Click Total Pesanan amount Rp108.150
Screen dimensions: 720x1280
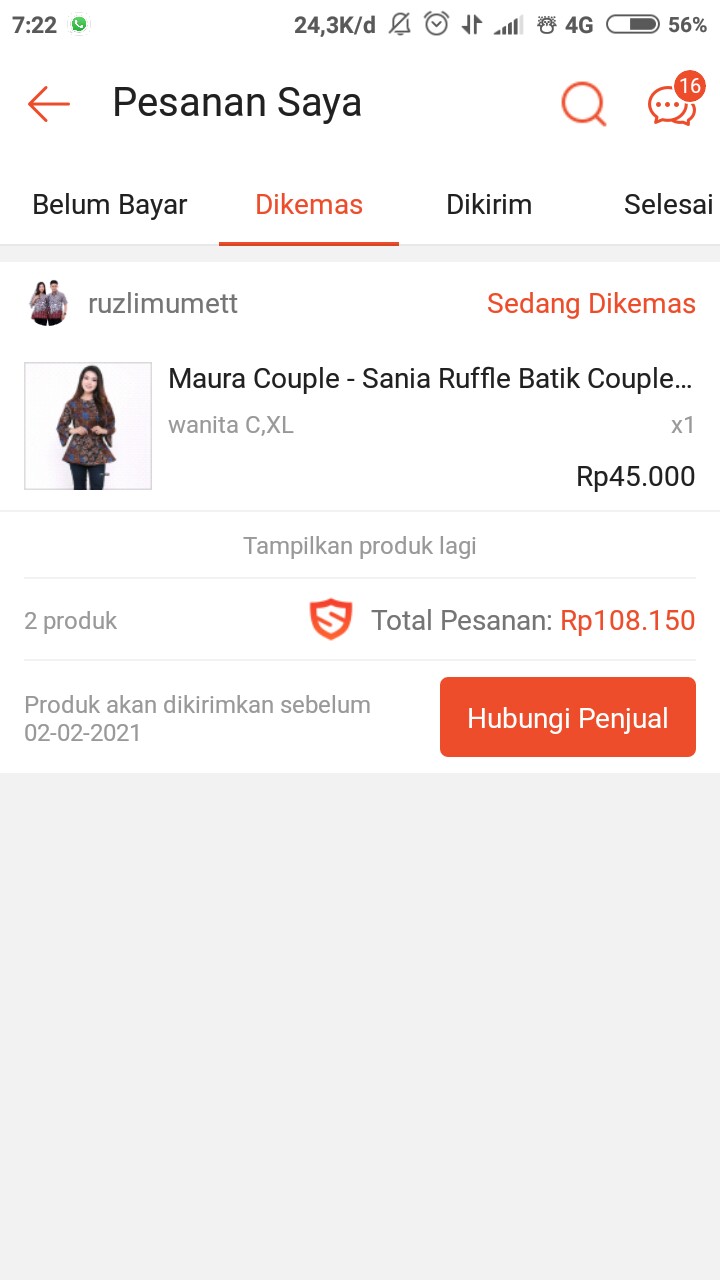(628, 620)
